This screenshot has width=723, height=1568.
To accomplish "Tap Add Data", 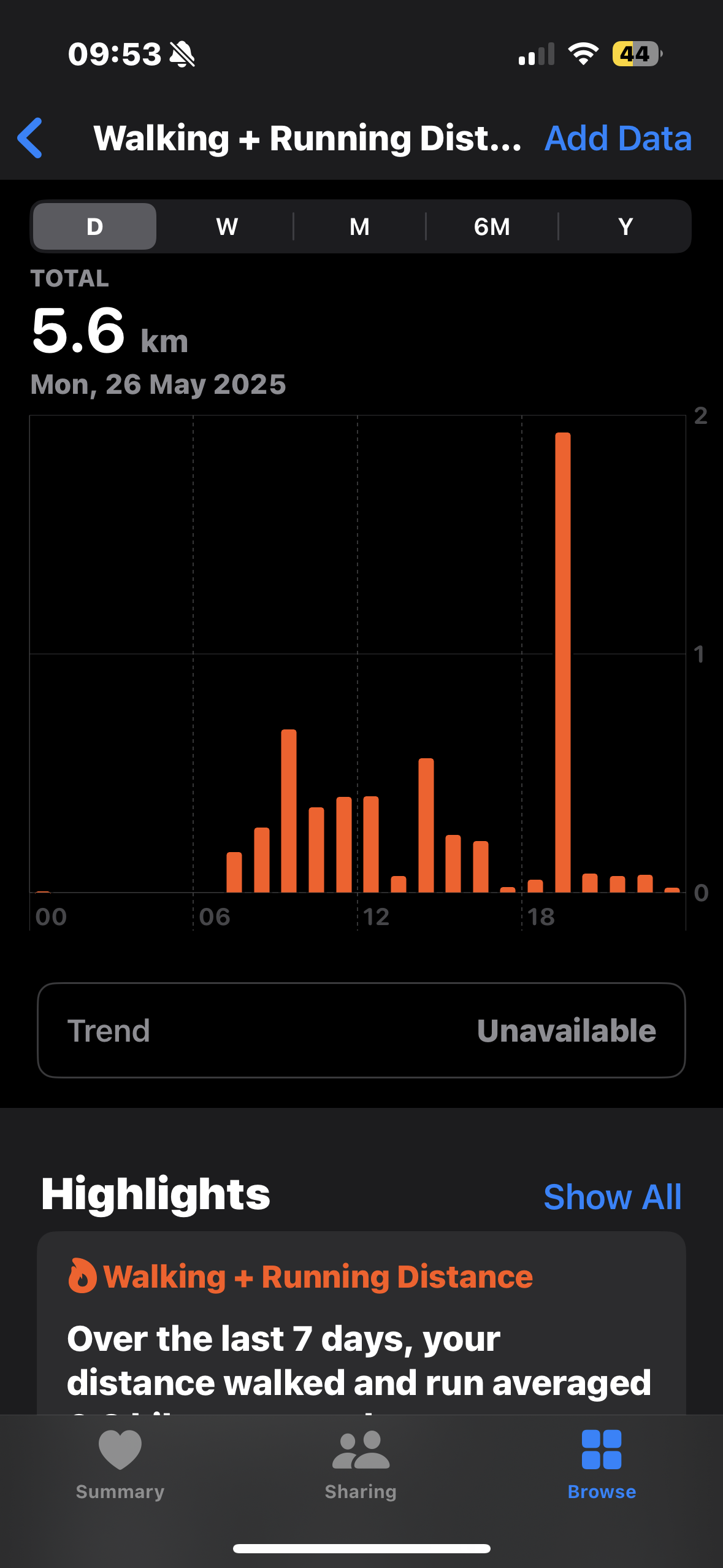I will coord(618,138).
